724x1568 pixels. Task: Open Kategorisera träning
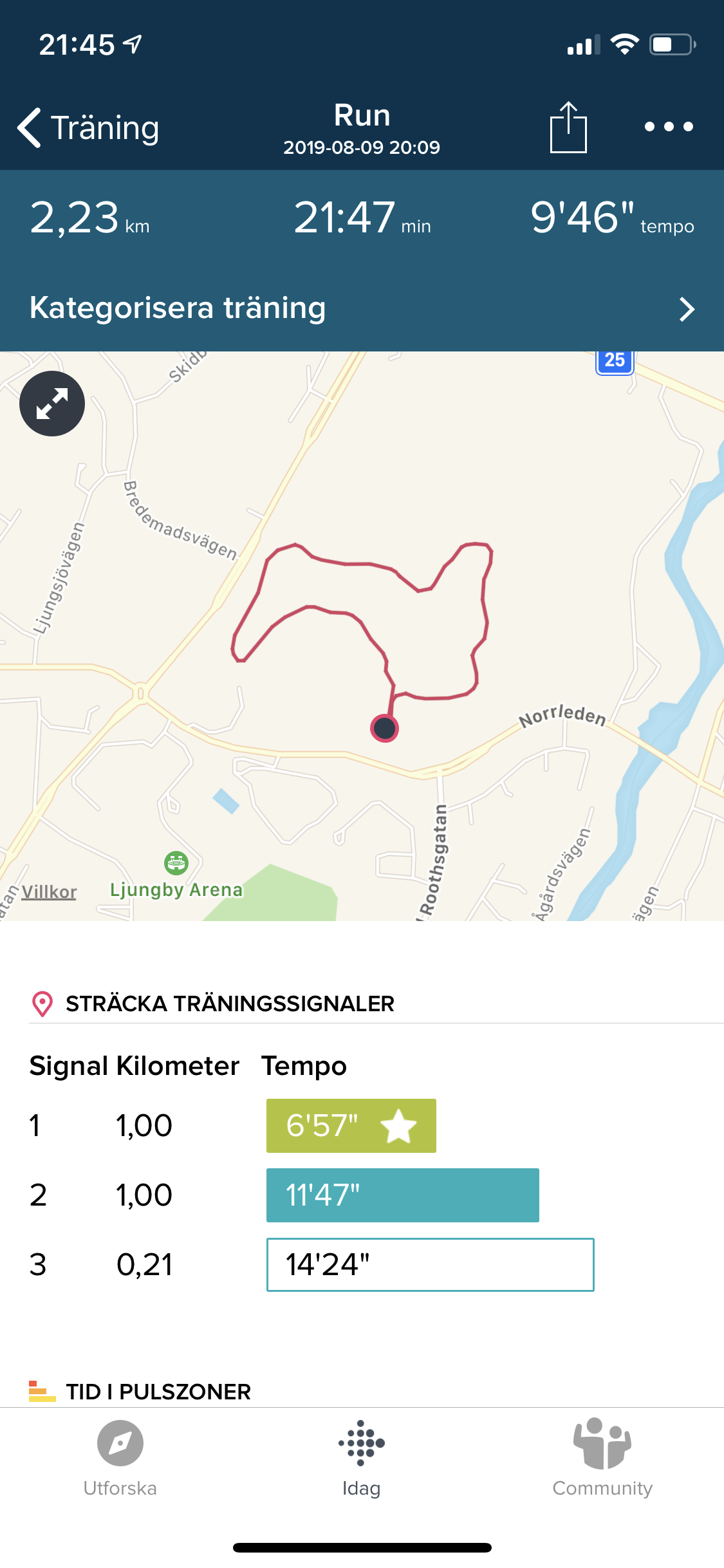[362, 308]
